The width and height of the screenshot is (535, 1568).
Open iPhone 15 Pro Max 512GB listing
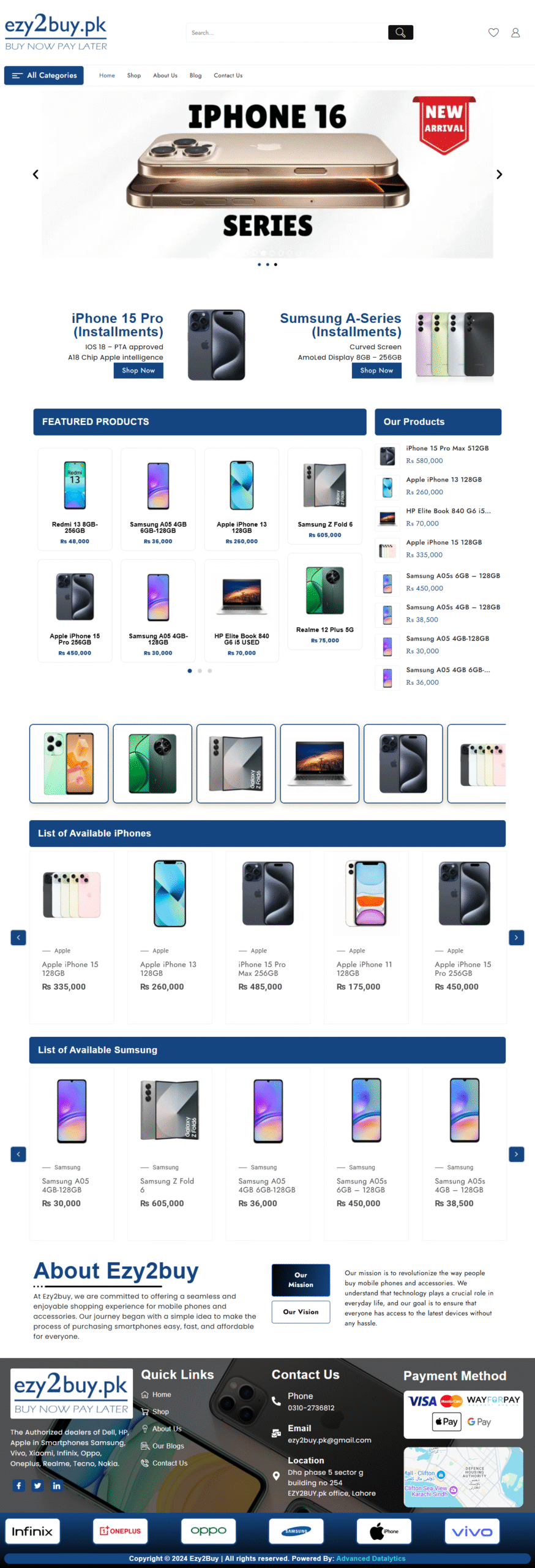pos(447,448)
